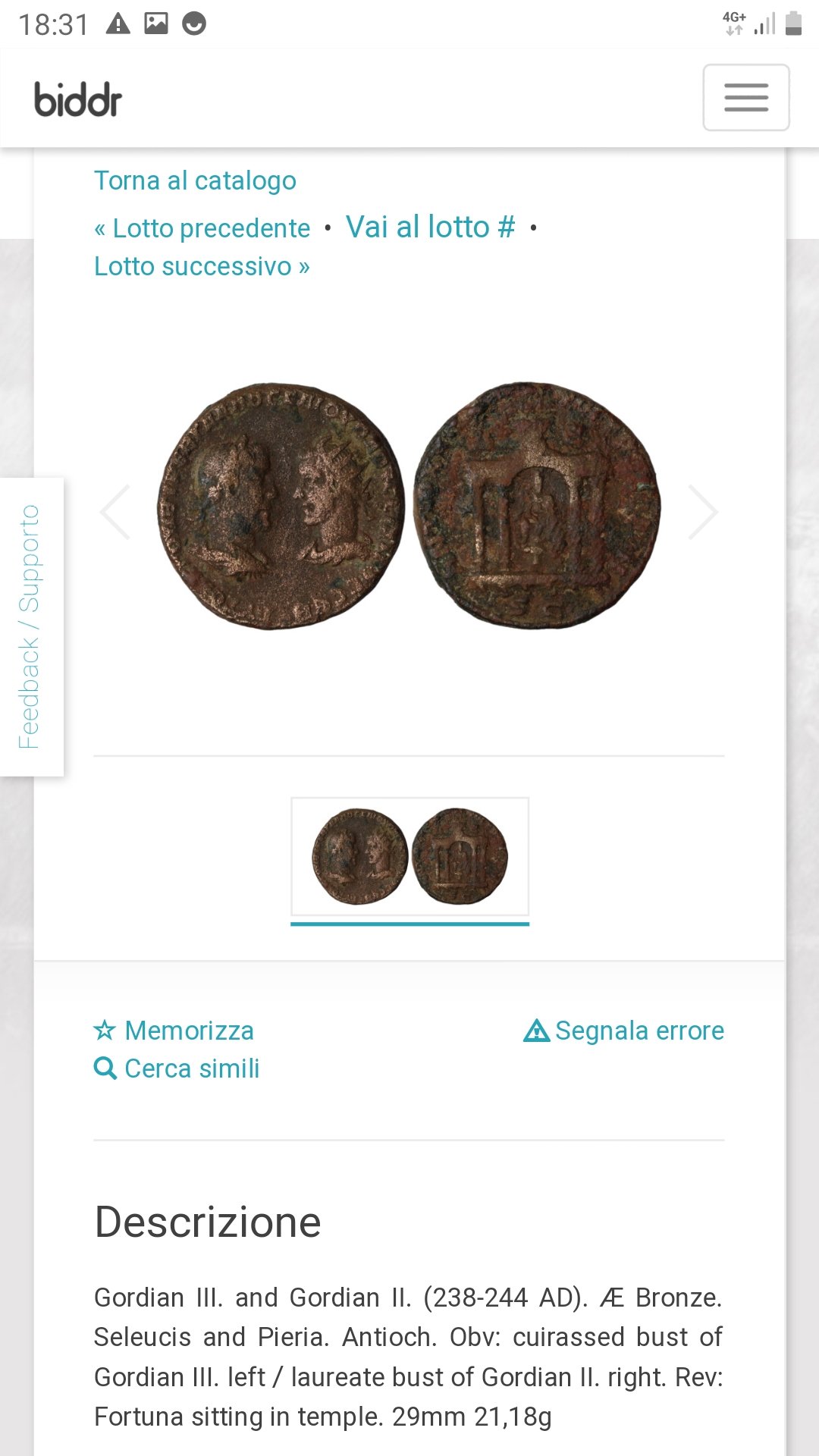Open Vai al lotto # link
Screen dimensions: 819x1456
[x=431, y=227]
